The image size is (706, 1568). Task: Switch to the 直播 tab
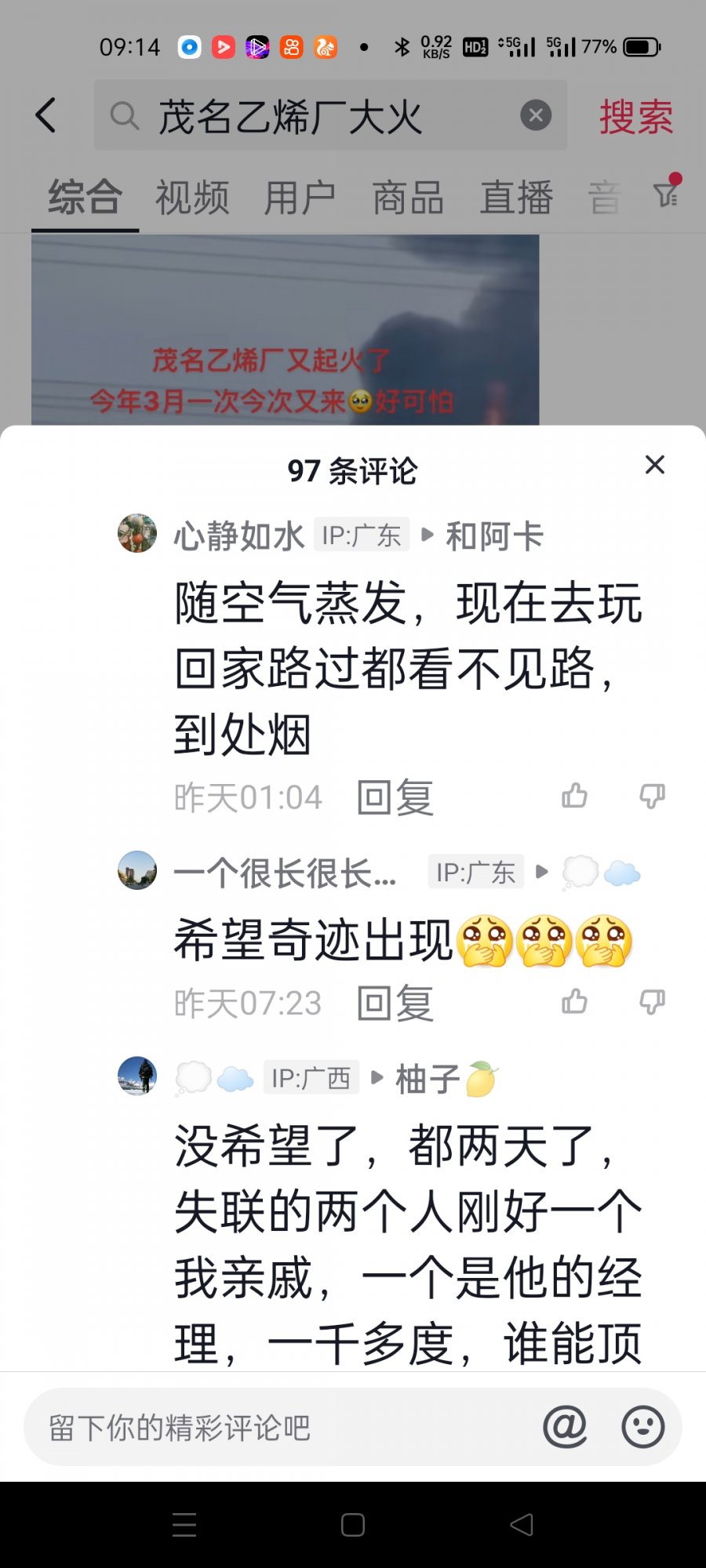[x=516, y=197]
